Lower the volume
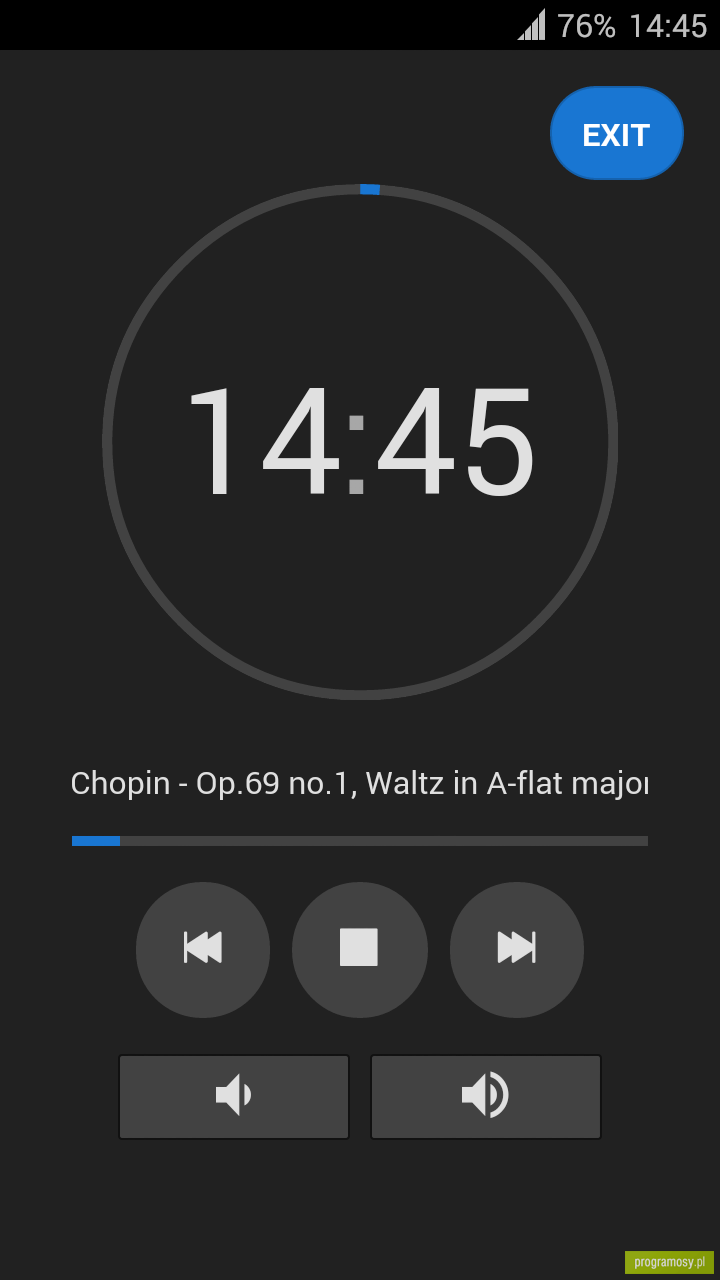 (x=234, y=1097)
